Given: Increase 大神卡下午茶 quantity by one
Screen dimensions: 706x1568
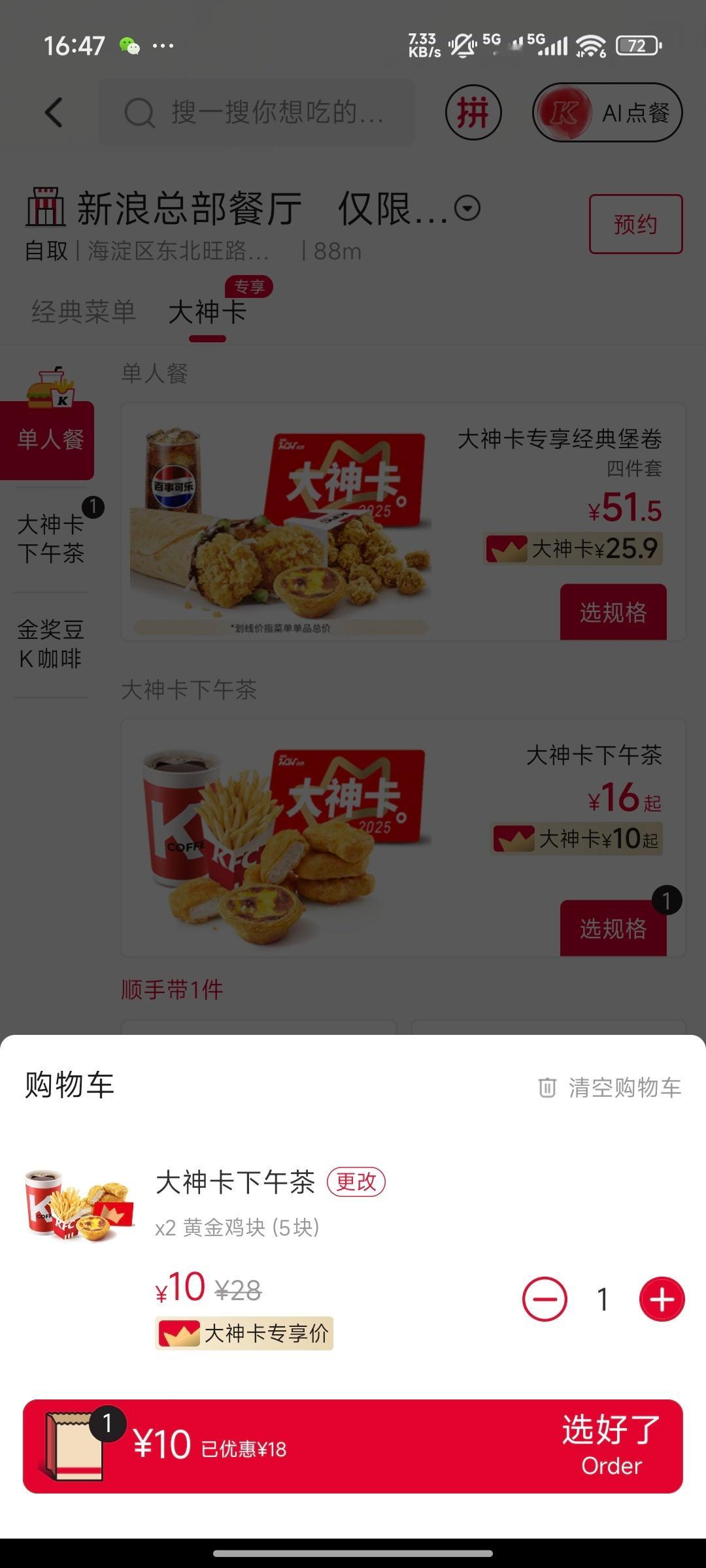Looking at the screenshot, I should point(662,1299).
